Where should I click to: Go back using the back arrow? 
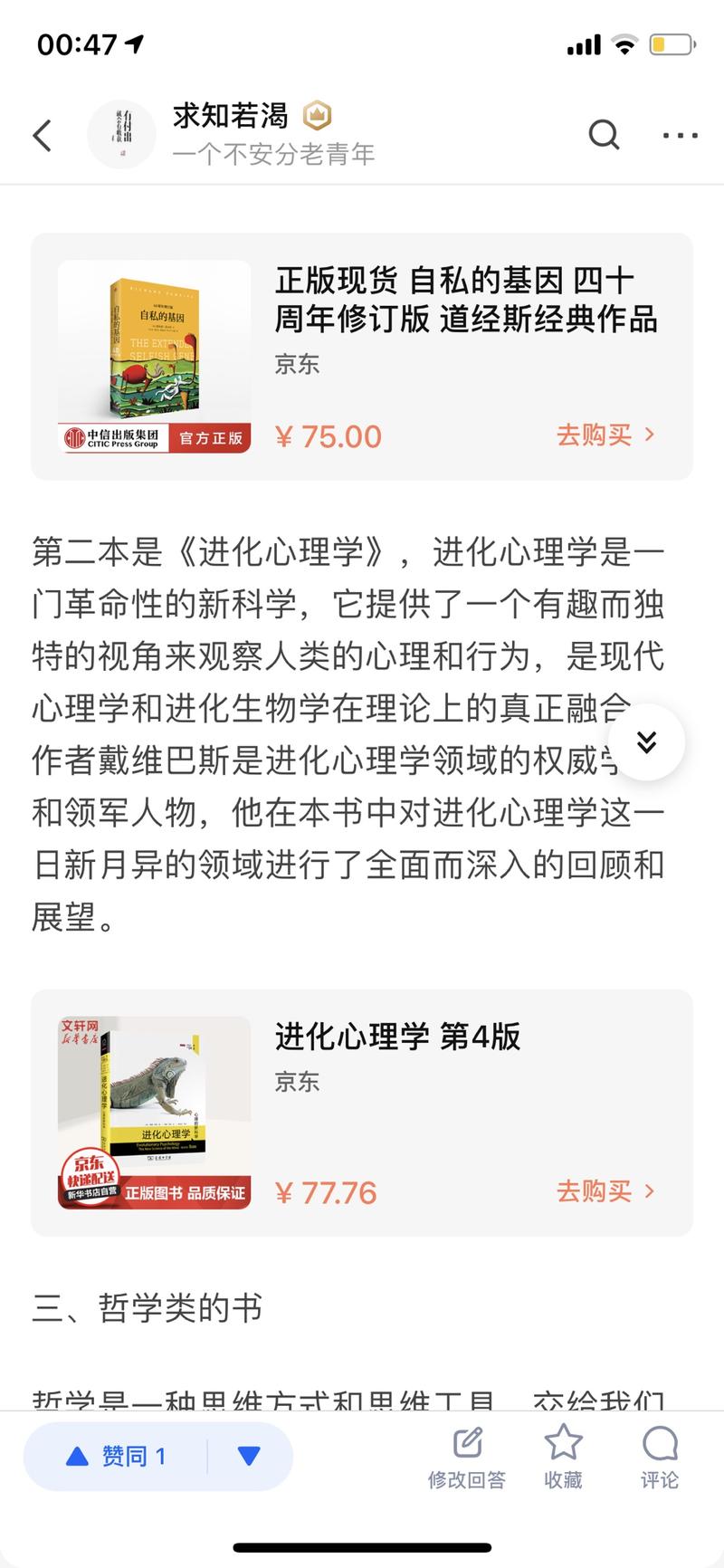point(41,134)
